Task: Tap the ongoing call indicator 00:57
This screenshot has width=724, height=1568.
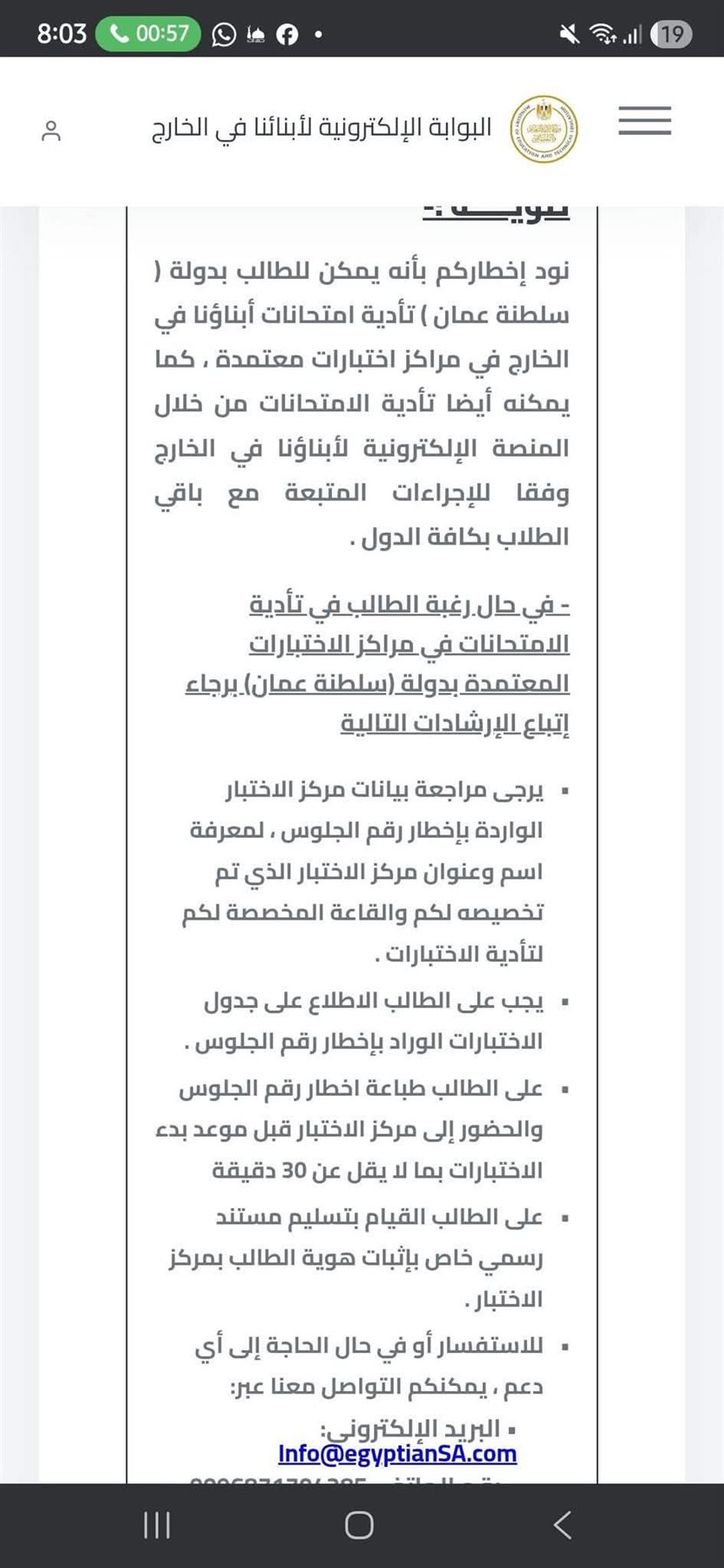Action: (x=148, y=34)
